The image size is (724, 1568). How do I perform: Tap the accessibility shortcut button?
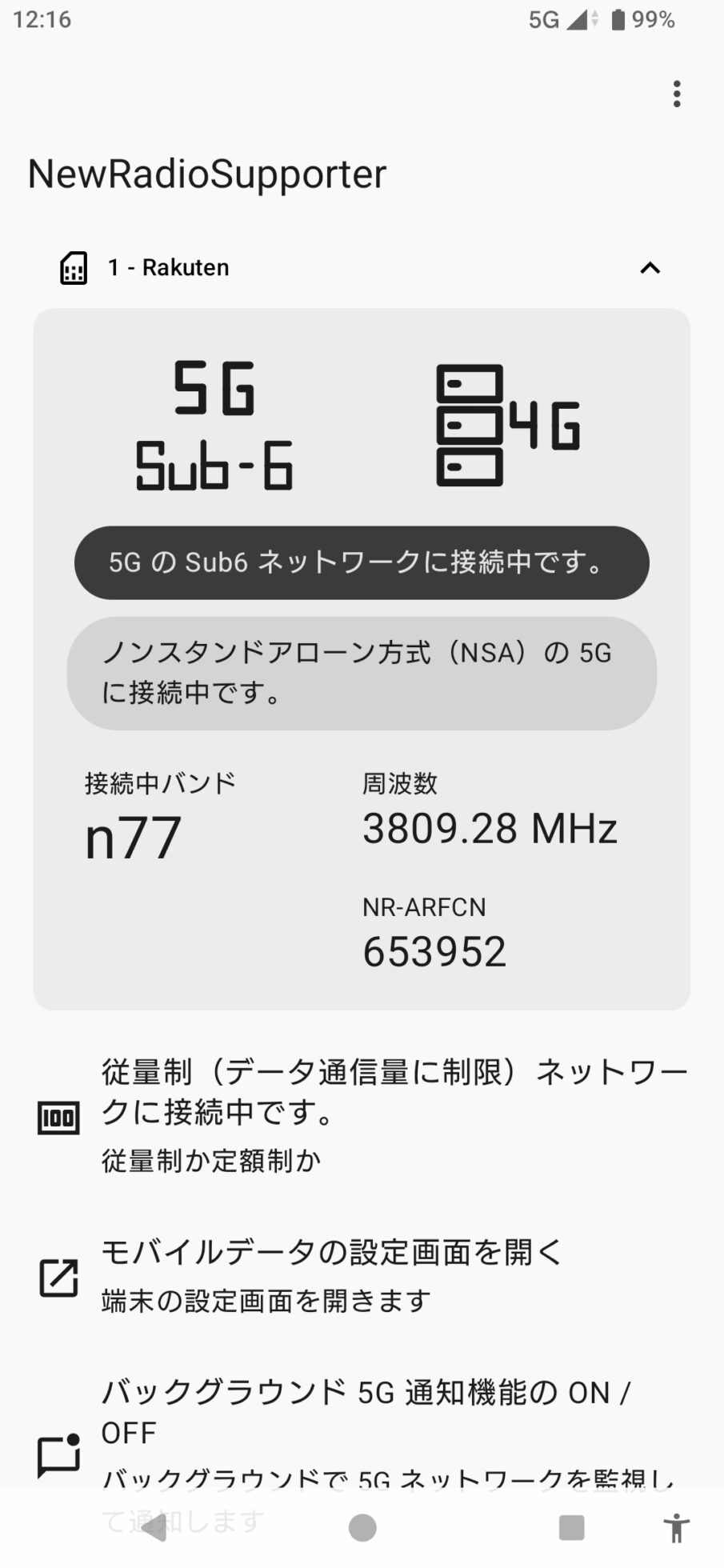pos(677,1527)
